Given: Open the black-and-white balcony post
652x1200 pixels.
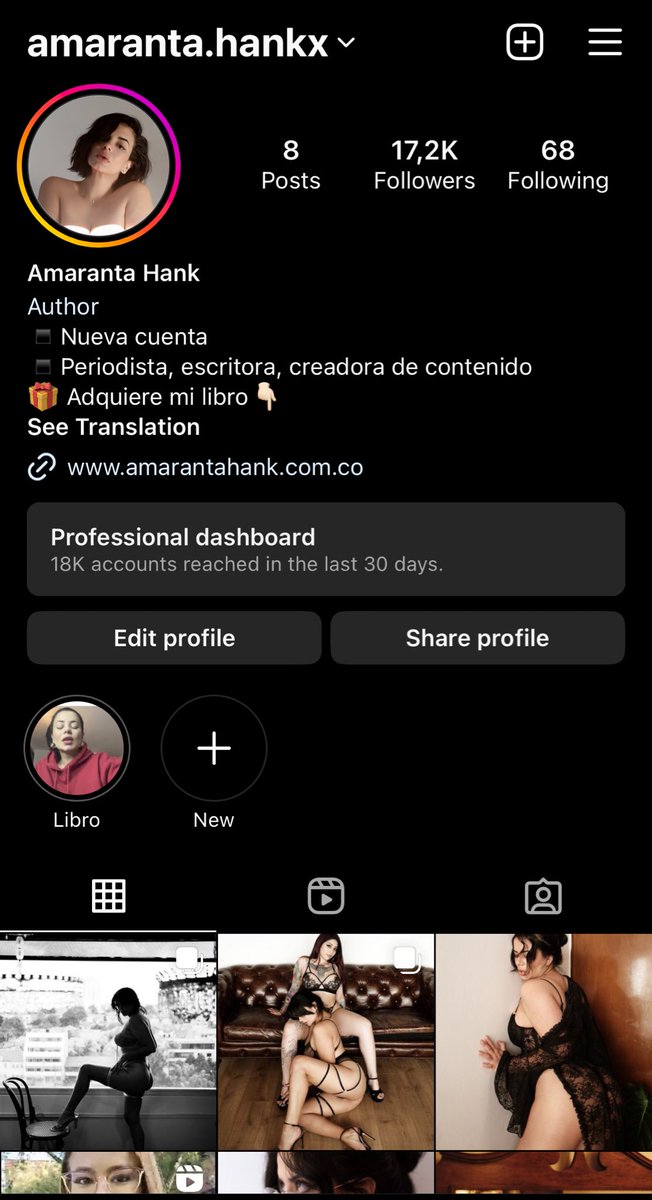Looking at the screenshot, I should coord(108,1041).
